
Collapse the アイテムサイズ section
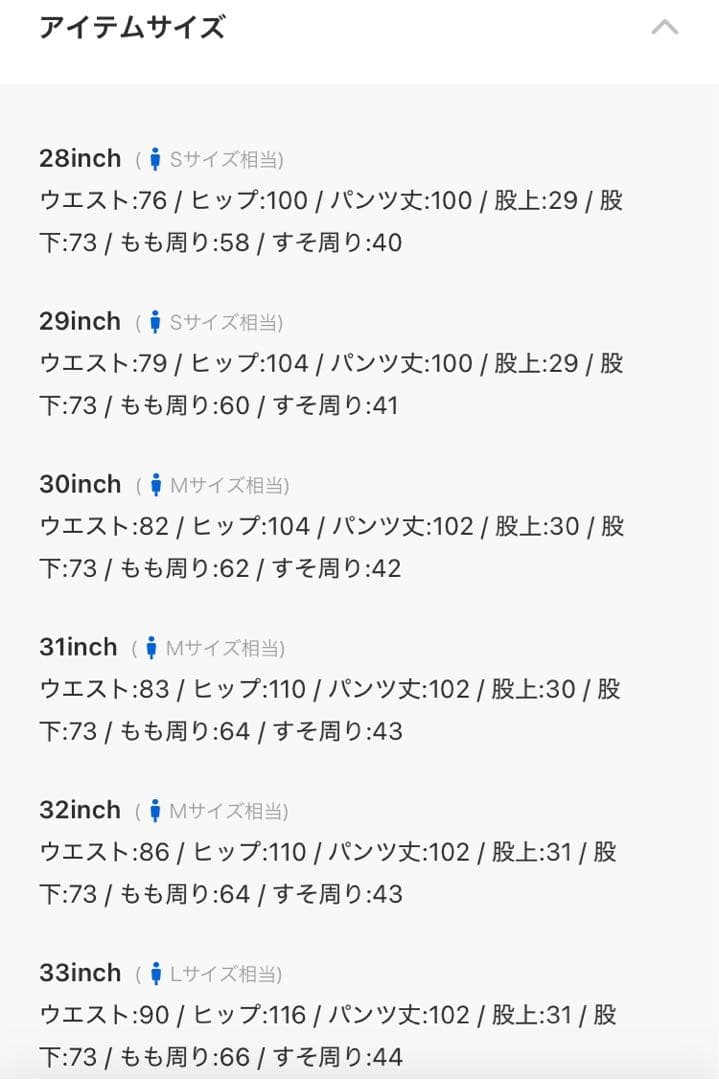point(664,28)
